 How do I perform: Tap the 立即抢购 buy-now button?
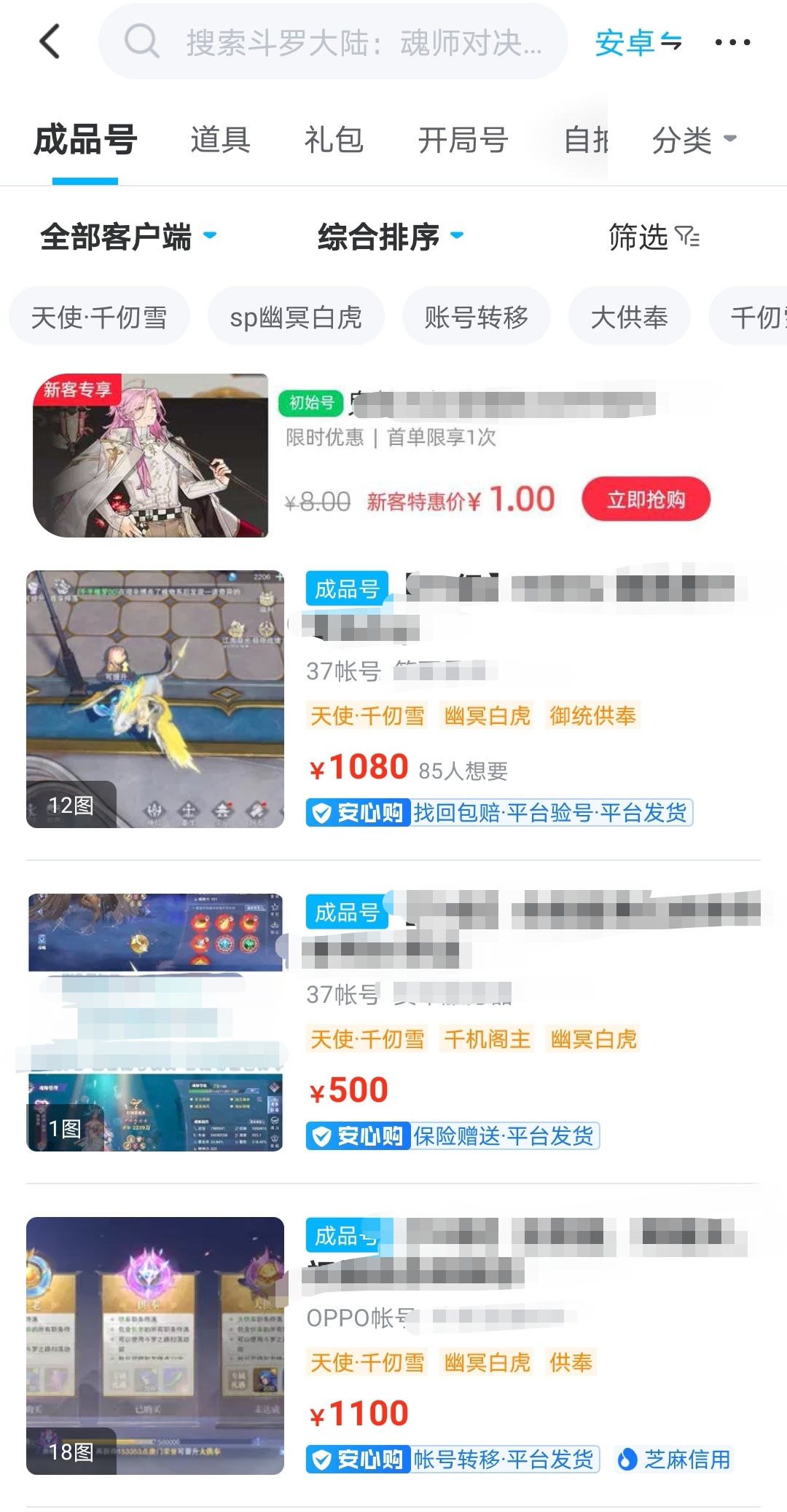coord(646,499)
